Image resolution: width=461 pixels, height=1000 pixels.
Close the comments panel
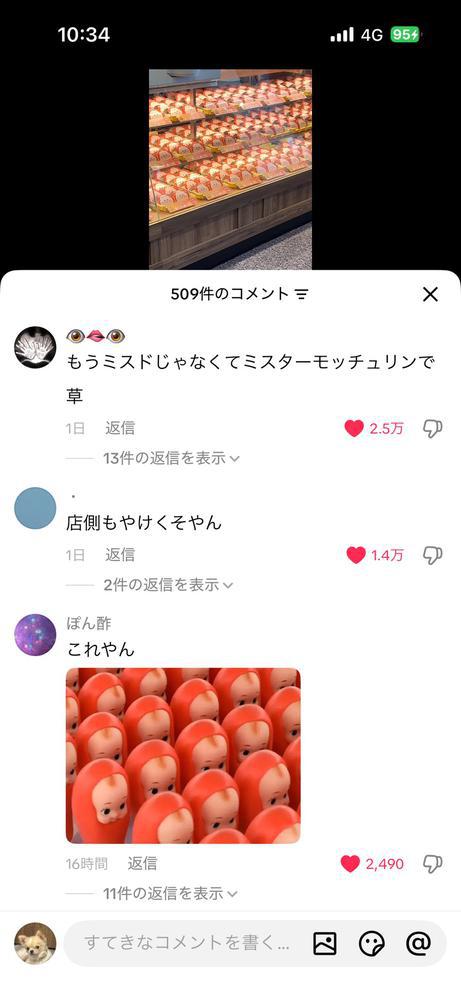430,294
